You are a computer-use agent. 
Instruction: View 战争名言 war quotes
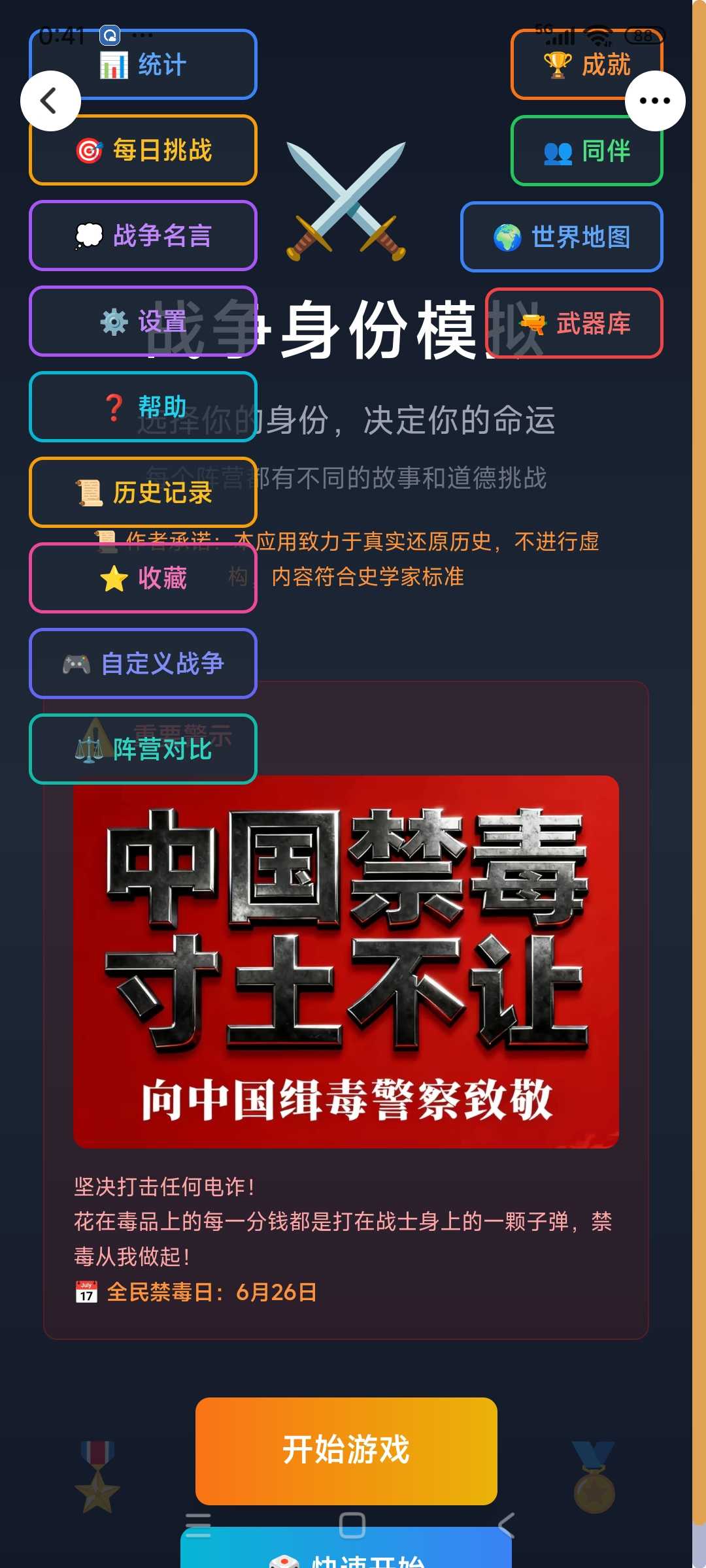[x=143, y=235]
